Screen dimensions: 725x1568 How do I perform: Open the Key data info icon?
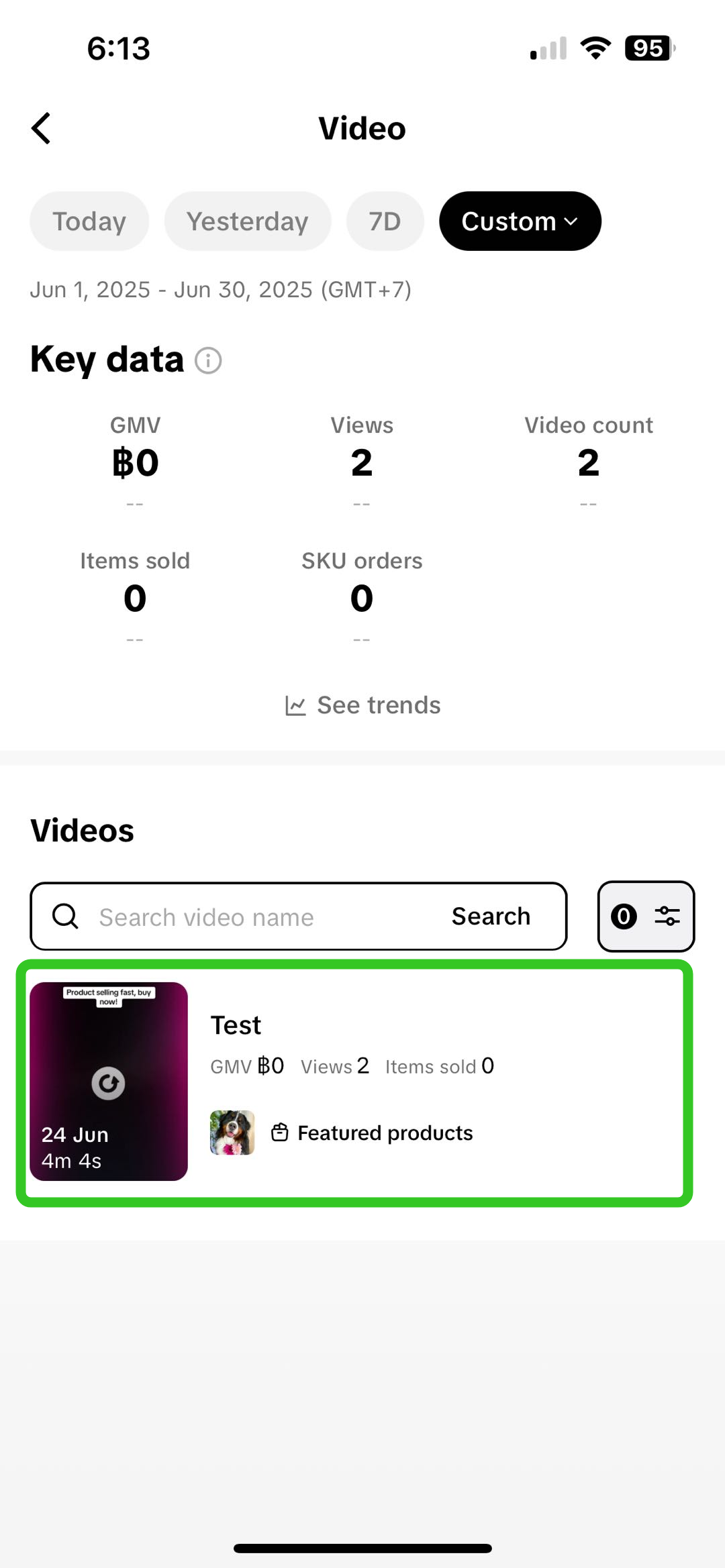pos(208,360)
